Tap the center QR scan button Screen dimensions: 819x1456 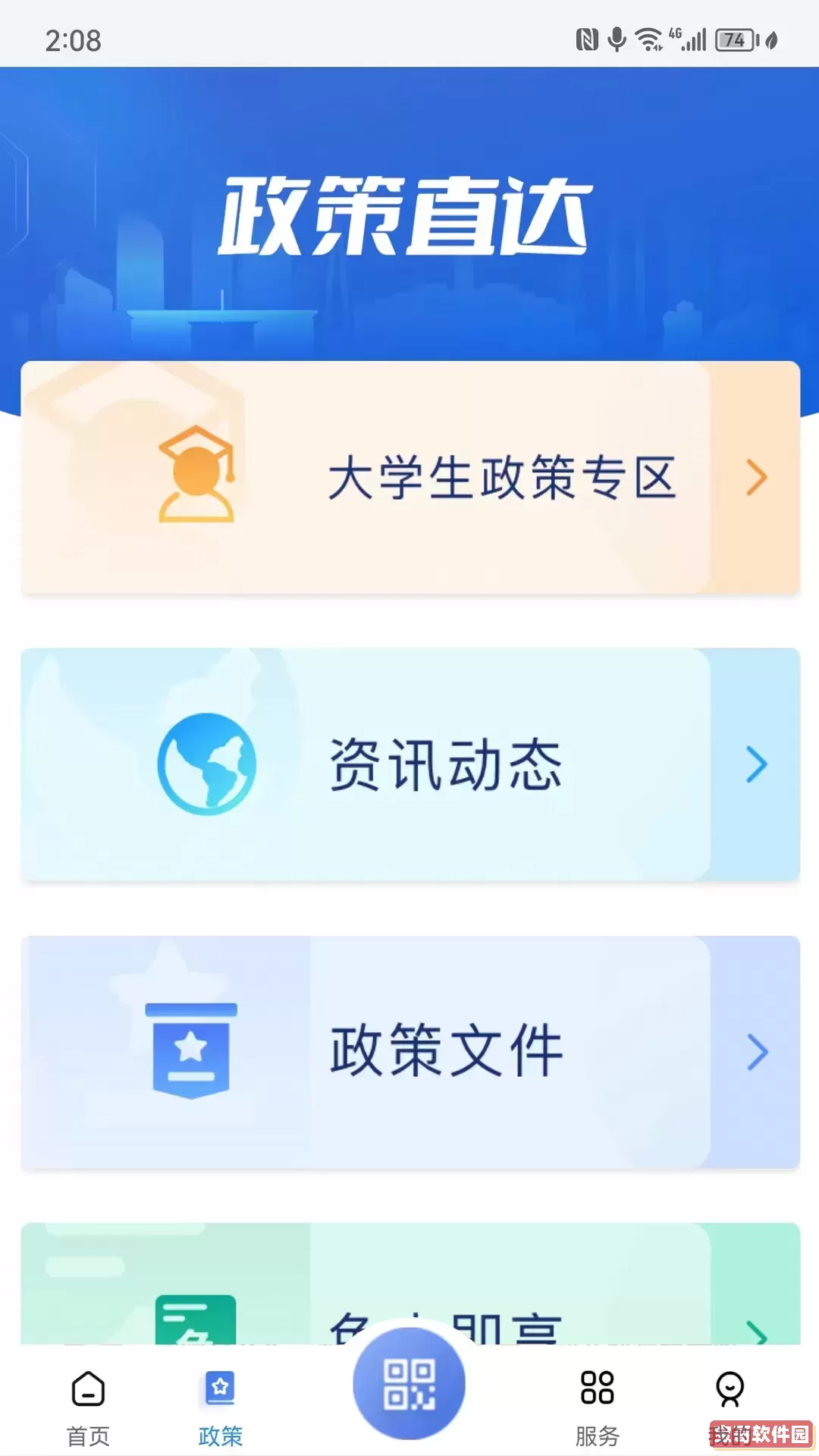tap(409, 1383)
